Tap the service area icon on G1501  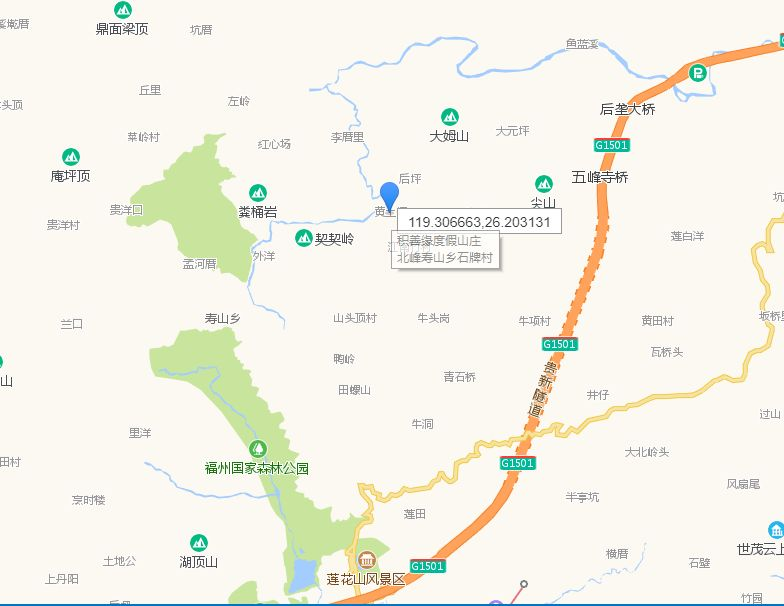(x=698, y=72)
